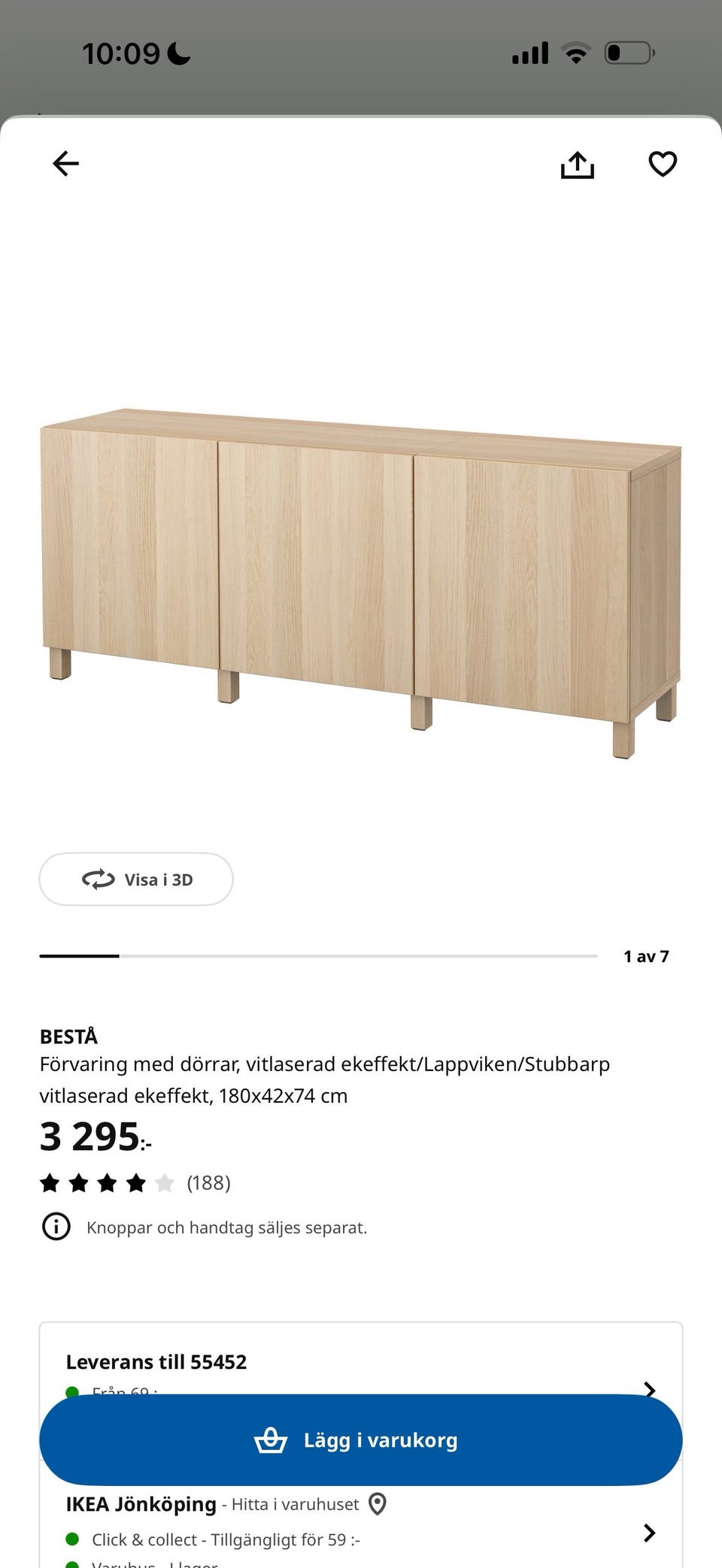Select the BESTÅ product title

(x=68, y=1036)
